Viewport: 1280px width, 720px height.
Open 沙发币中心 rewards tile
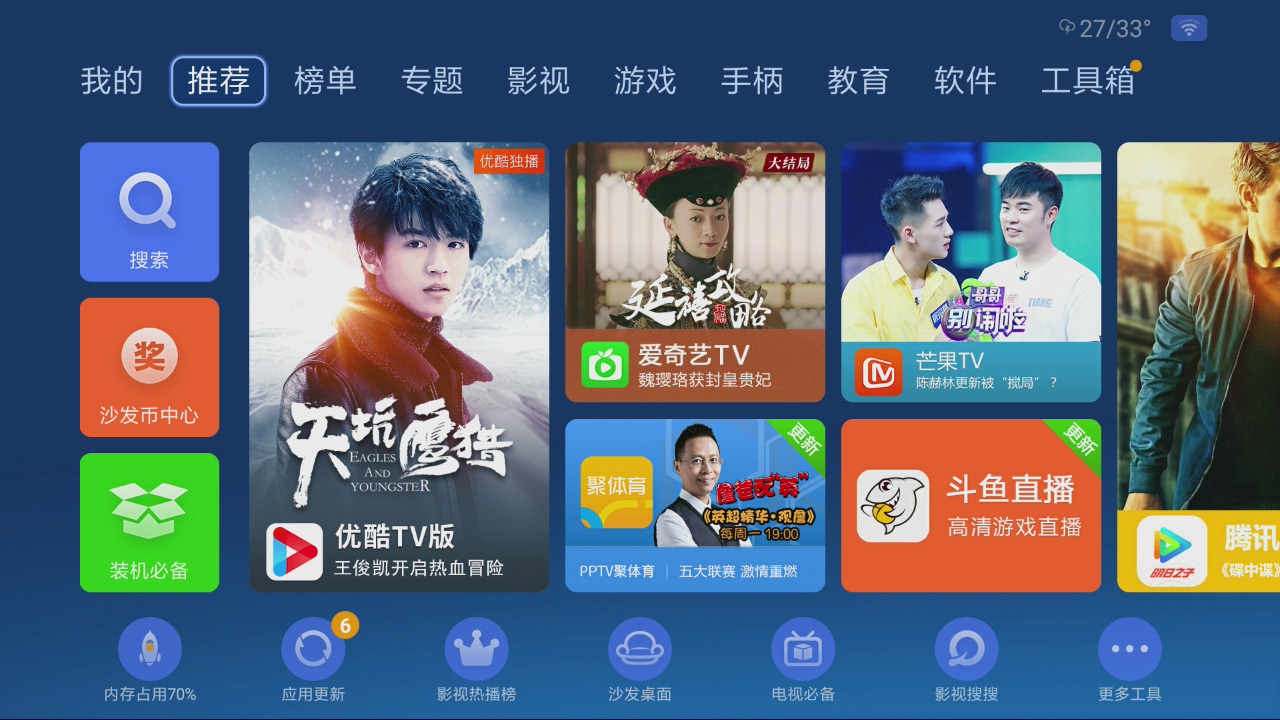coord(149,367)
